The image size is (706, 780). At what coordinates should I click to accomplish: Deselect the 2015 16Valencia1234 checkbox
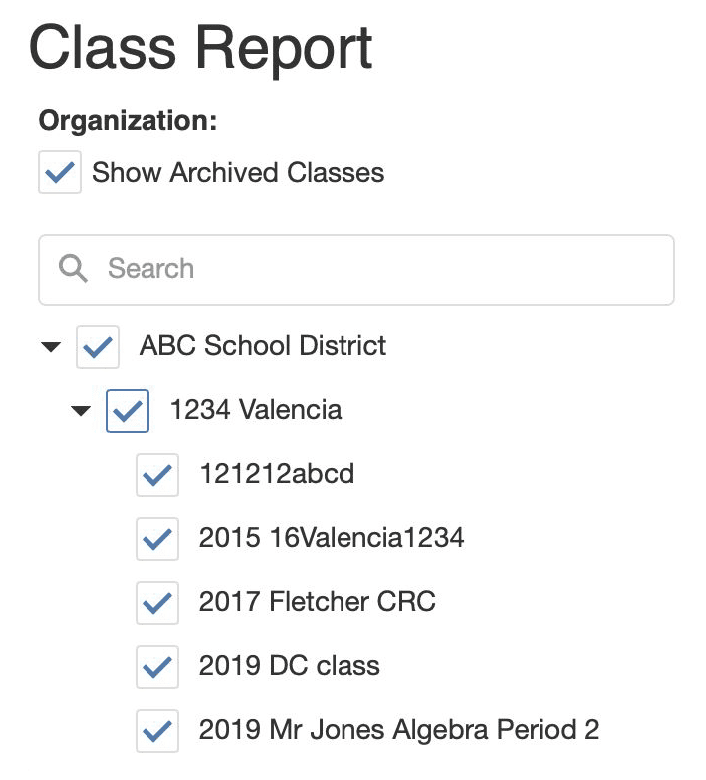tap(157, 539)
